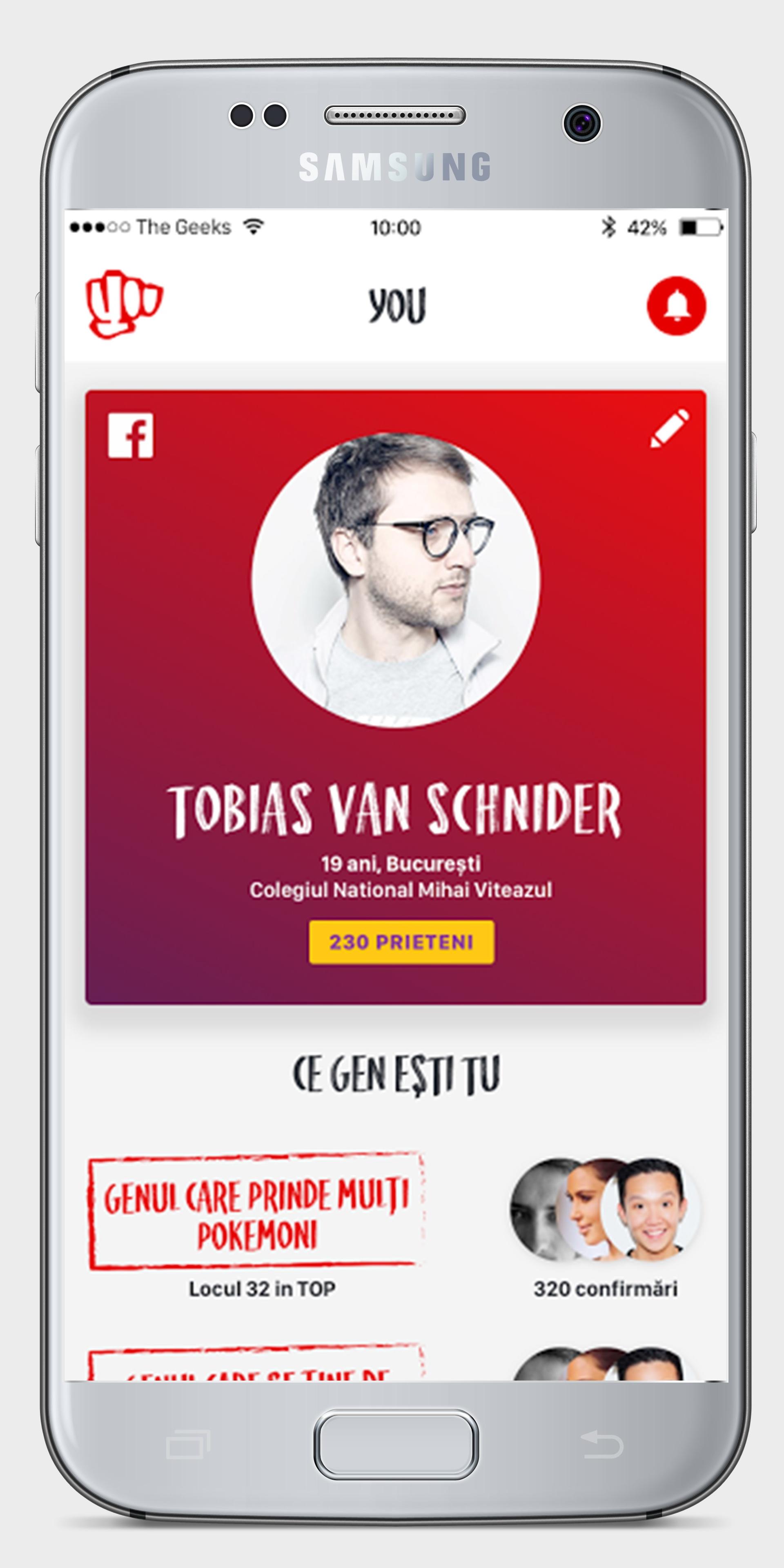784x1568 pixels.
Task: Tap the physical home button
Action: pyautogui.click(x=396, y=1444)
